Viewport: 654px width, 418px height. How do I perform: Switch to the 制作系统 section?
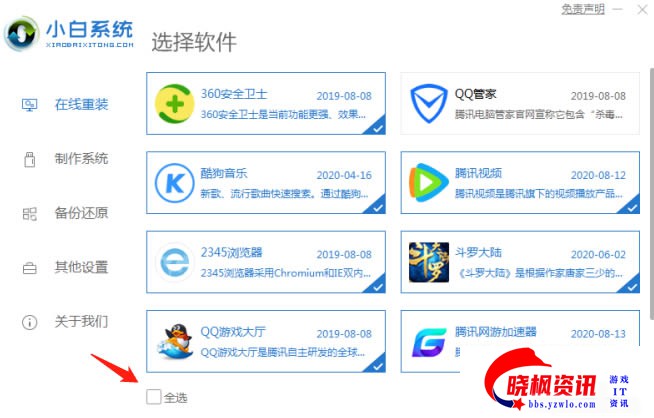80,159
